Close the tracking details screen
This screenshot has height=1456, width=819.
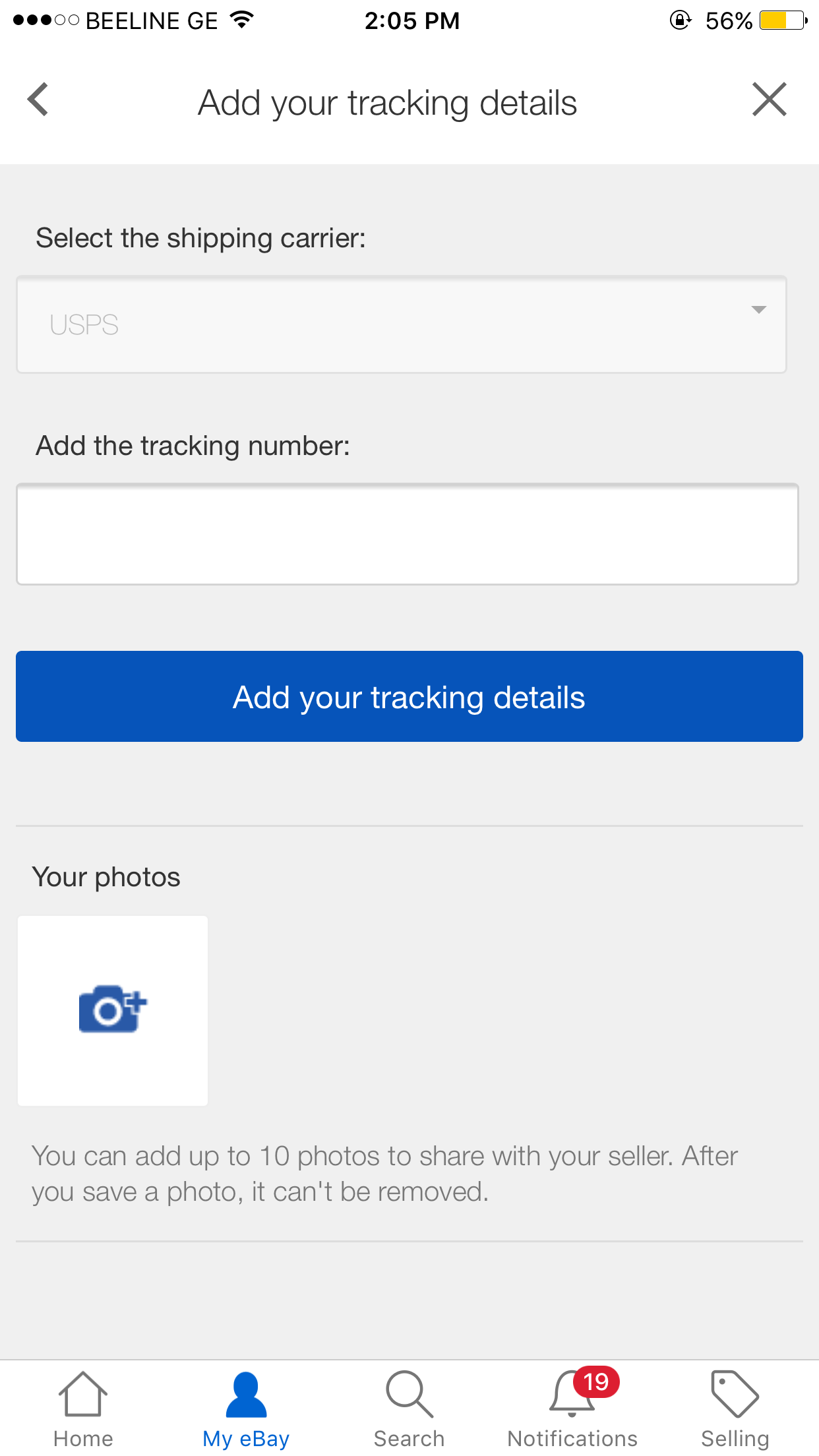769,100
